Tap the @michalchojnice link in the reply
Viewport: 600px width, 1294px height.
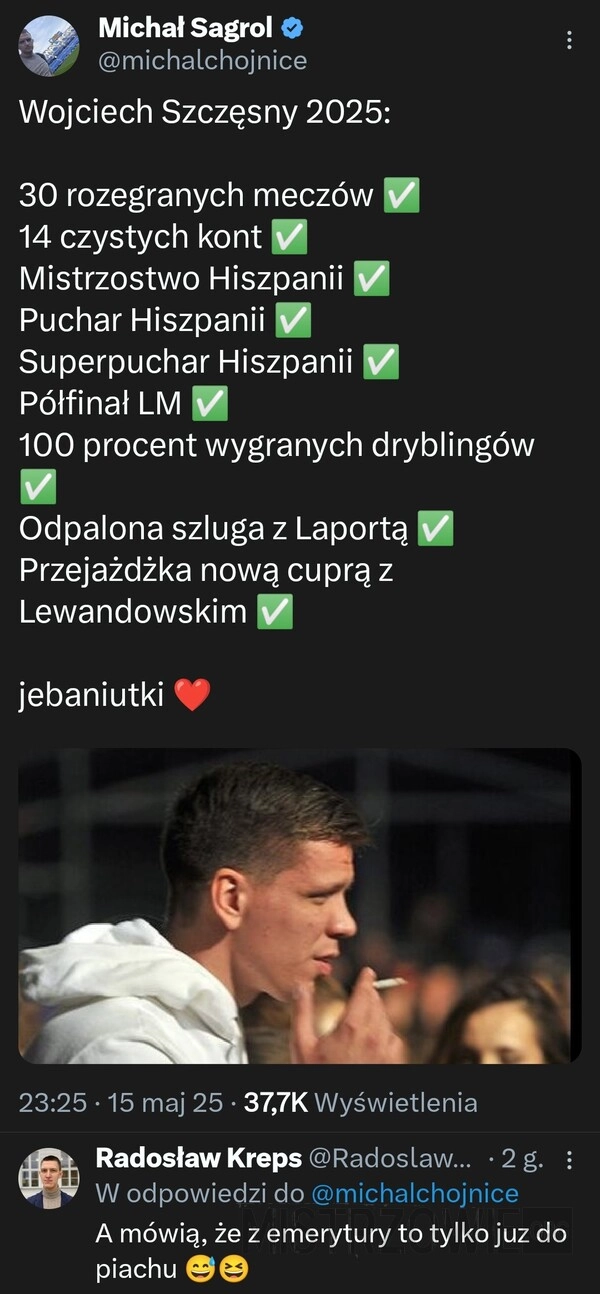(415, 1193)
